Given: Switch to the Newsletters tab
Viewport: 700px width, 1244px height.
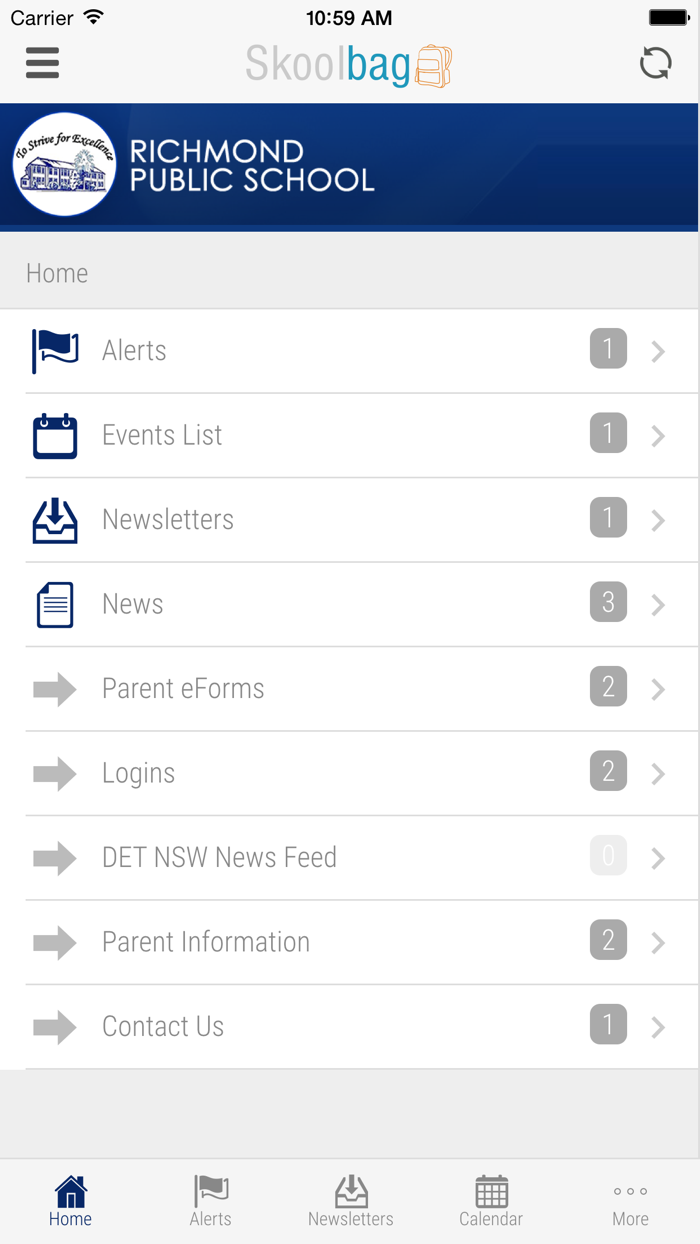Looking at the screenshot, I should pos(350,1201).
